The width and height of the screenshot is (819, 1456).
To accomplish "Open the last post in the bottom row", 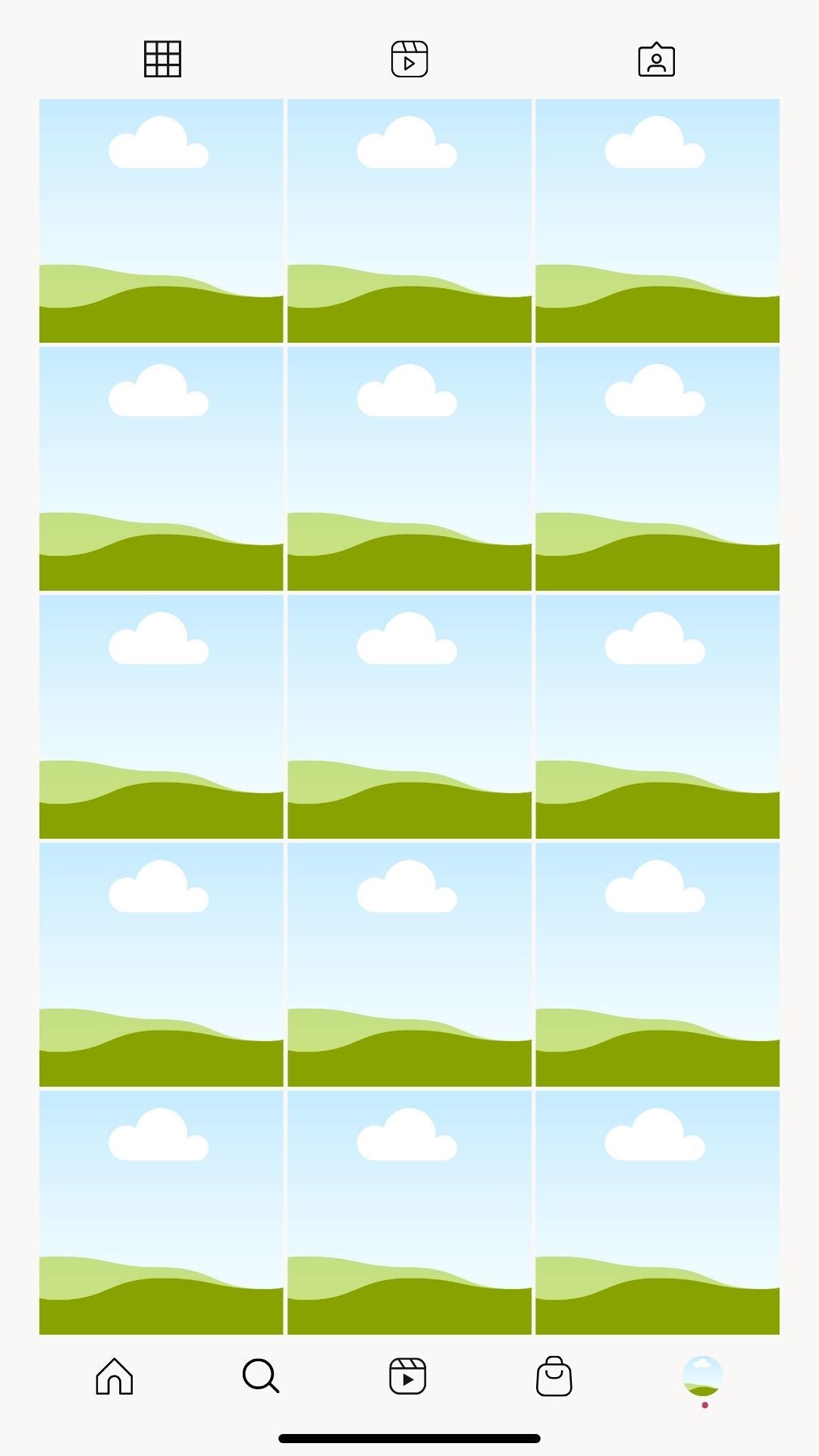I will (657, 1213).
